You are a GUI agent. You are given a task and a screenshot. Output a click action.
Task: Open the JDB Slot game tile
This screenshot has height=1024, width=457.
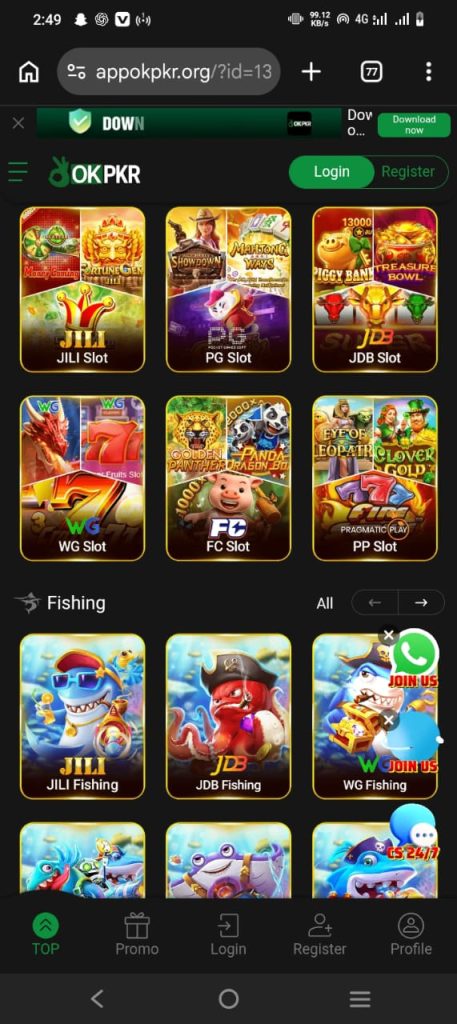(375, 289)
